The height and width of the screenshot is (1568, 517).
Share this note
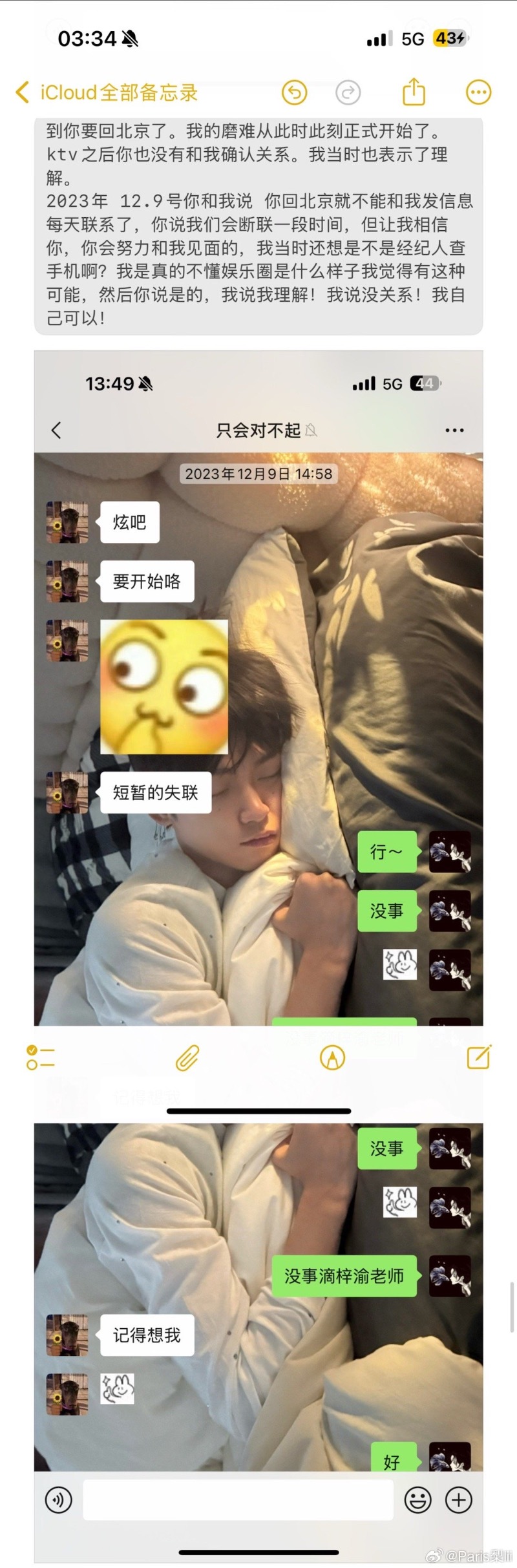tap(414, 91)
